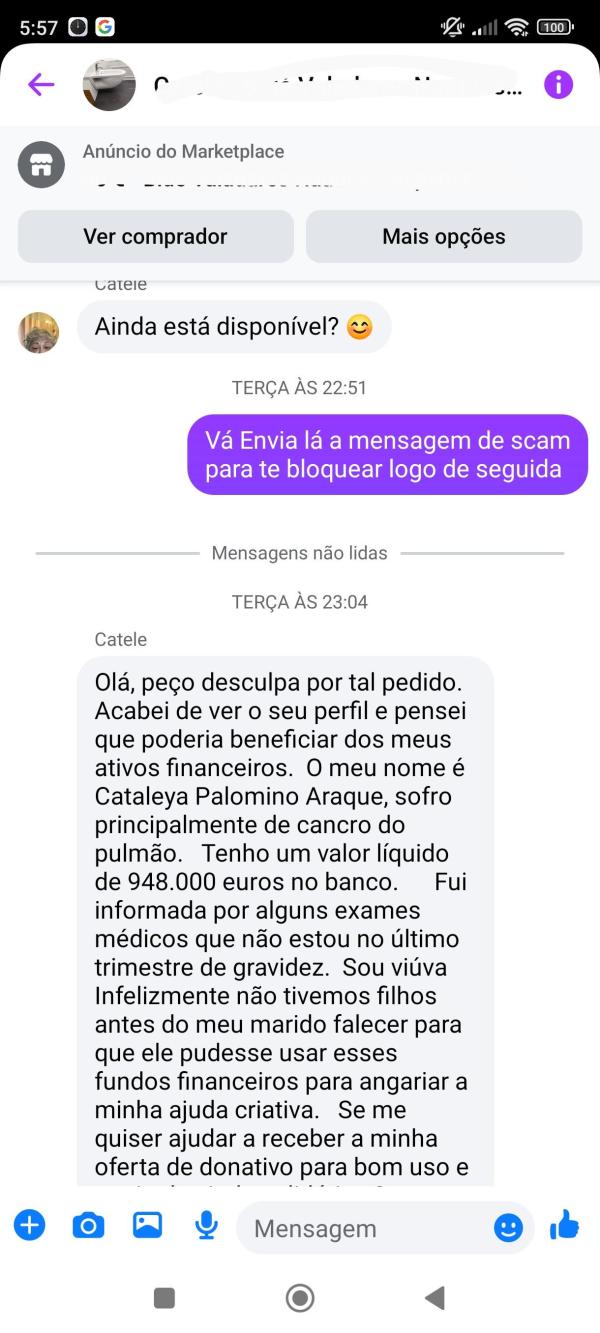Open more attachment options with plus icon
This screenshot has height=1333, width=600.
pyautogui.click(x=30, y=1225)
